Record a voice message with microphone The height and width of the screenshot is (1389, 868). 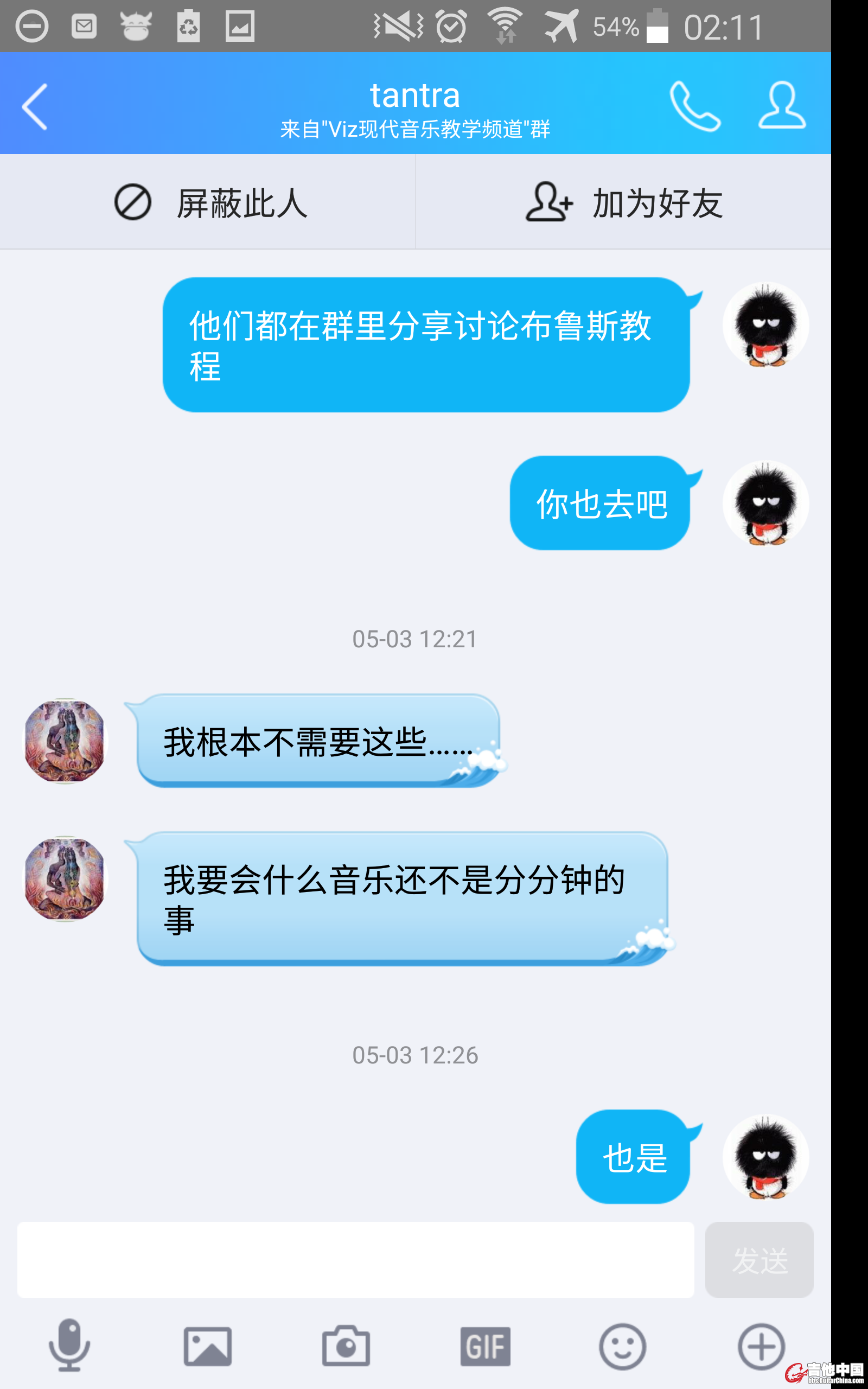(x=69, y=1345)
